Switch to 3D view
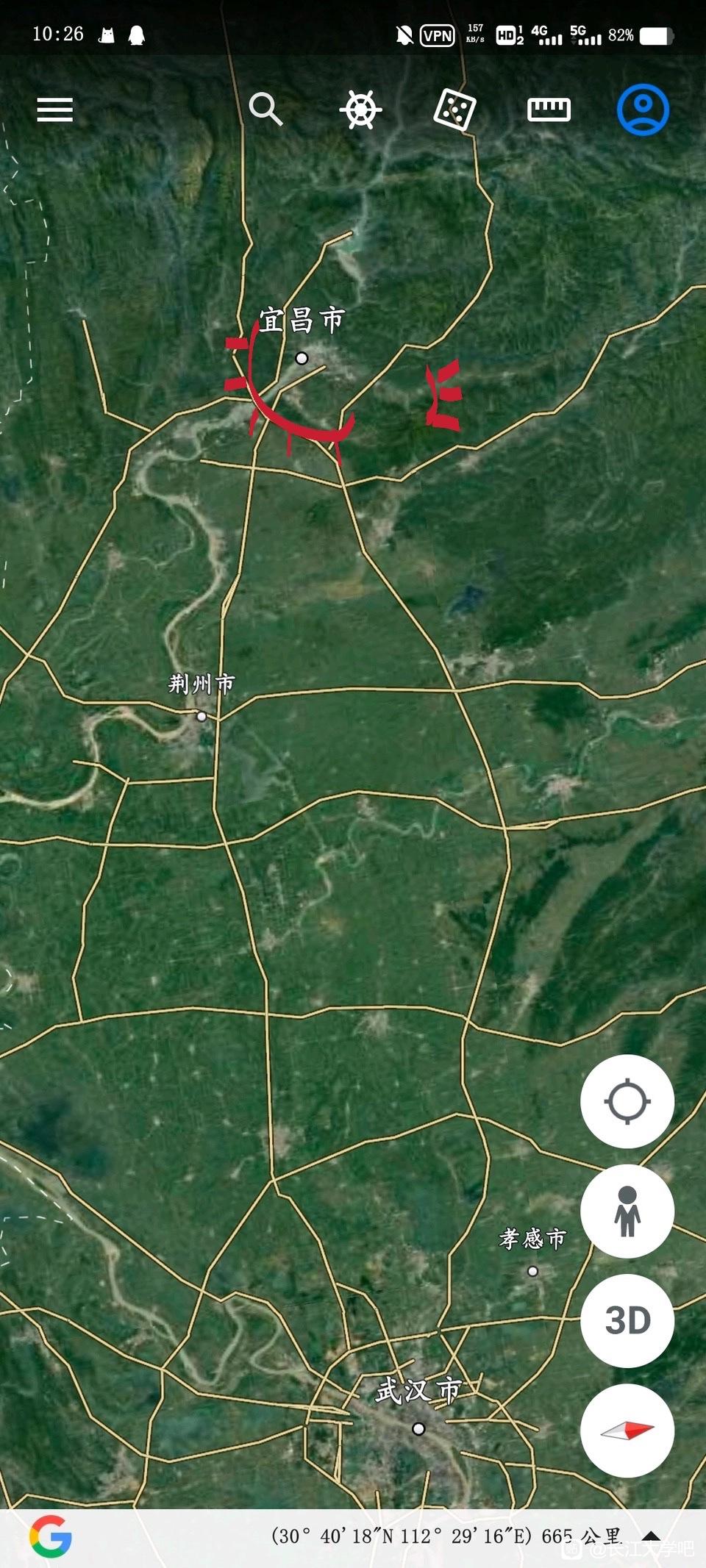 [x=627, y=1320]
